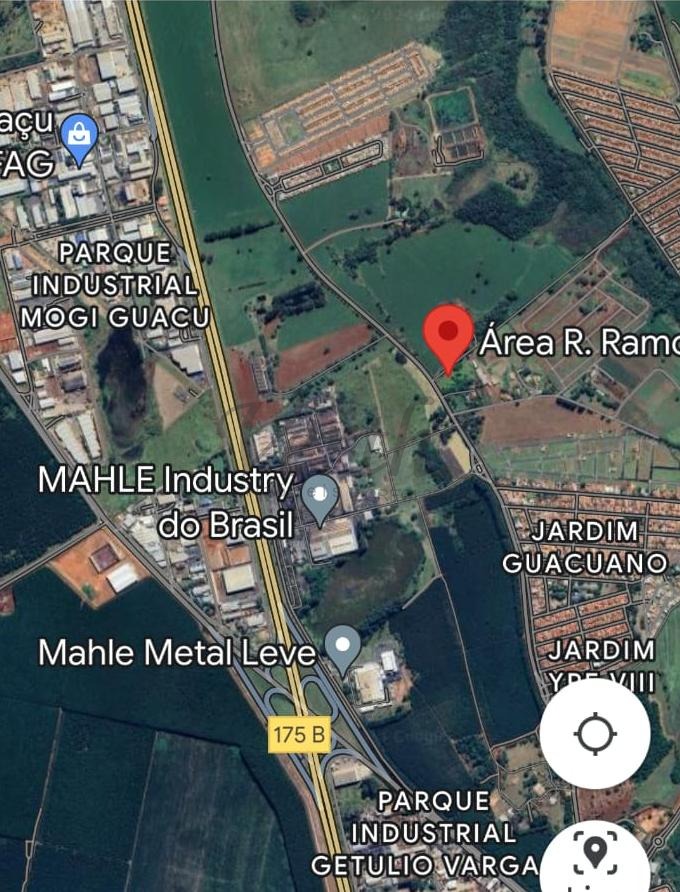Open the Live View location button
The height and width of the screenshot is (892, 680).
[x=596, y=856]
